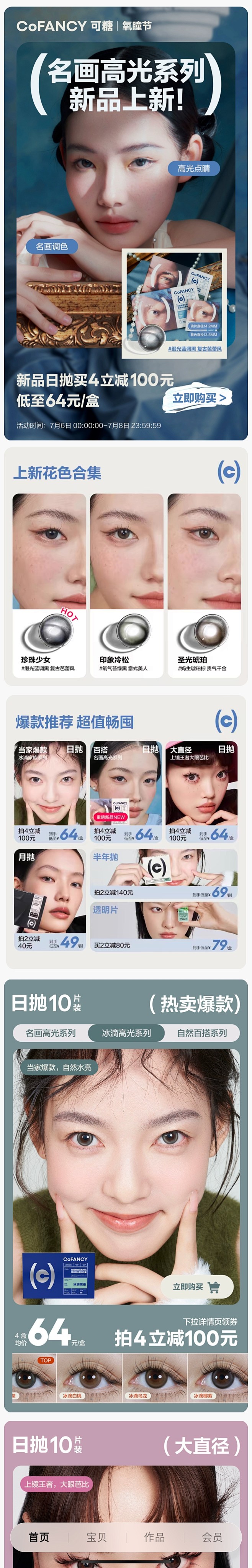Switch to the 会员 bottom tab
Image resolution: width=252 pixels, height=1568 pixels.
212,1537
